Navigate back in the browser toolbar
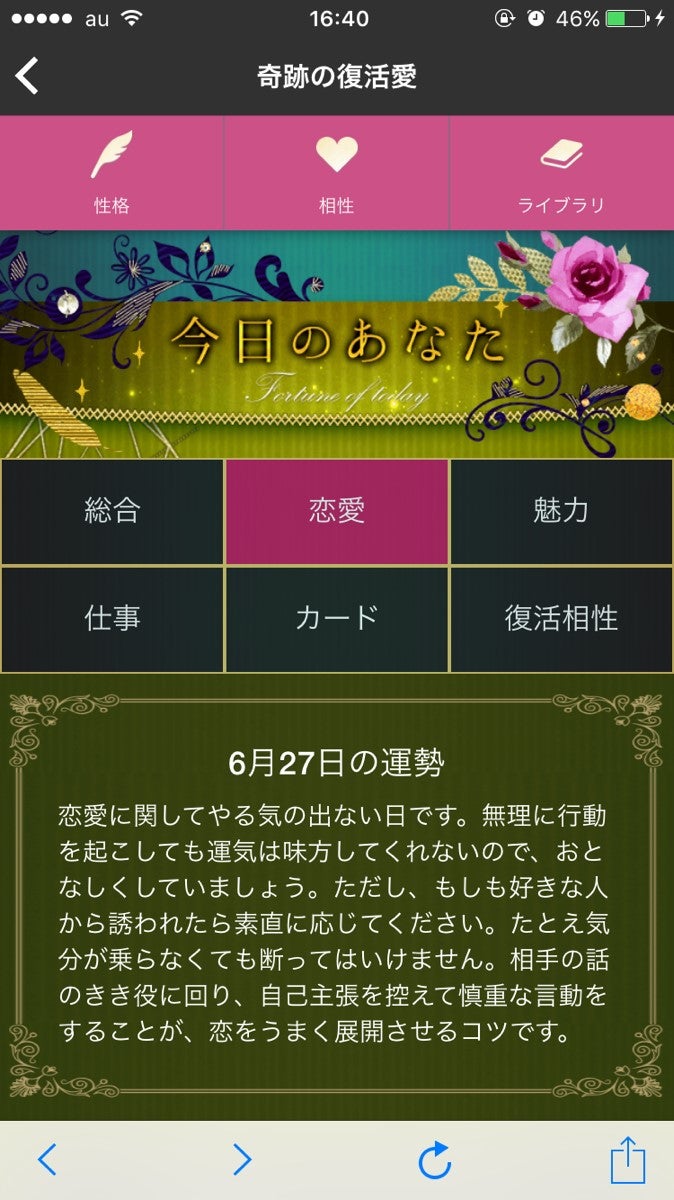This screenshot has height=1200, width=674. click(x=47, y=1160)
